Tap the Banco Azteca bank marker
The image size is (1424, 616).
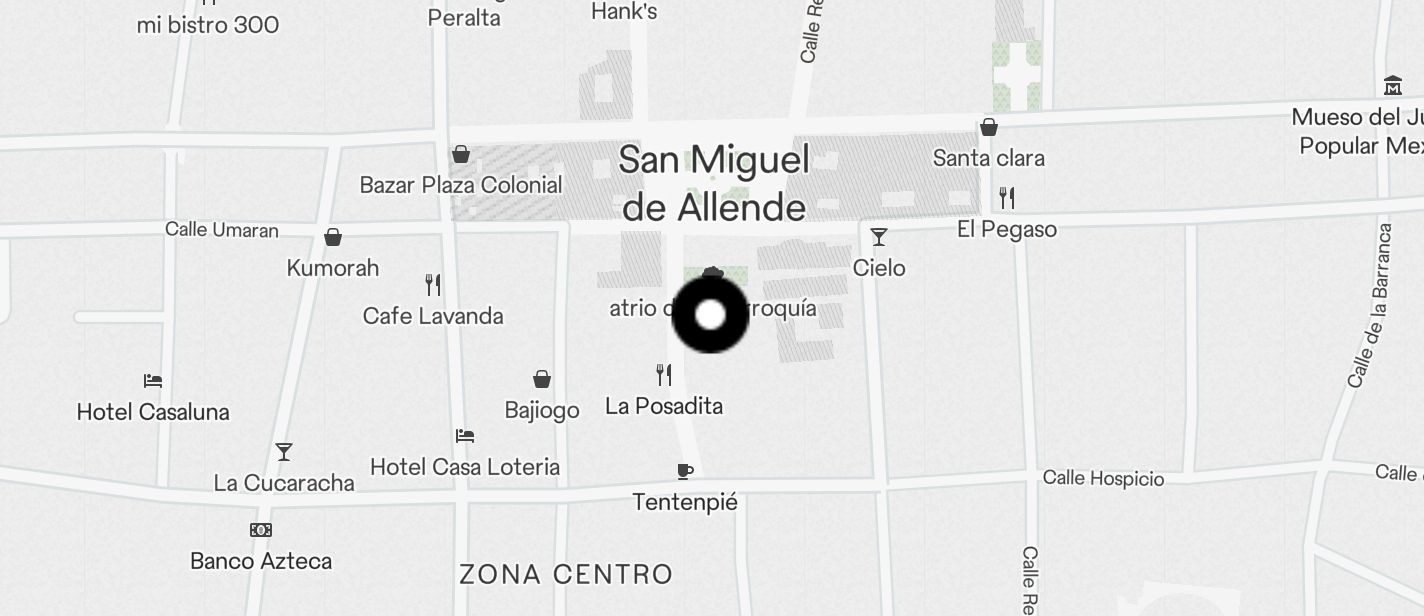tap(261, 530)
